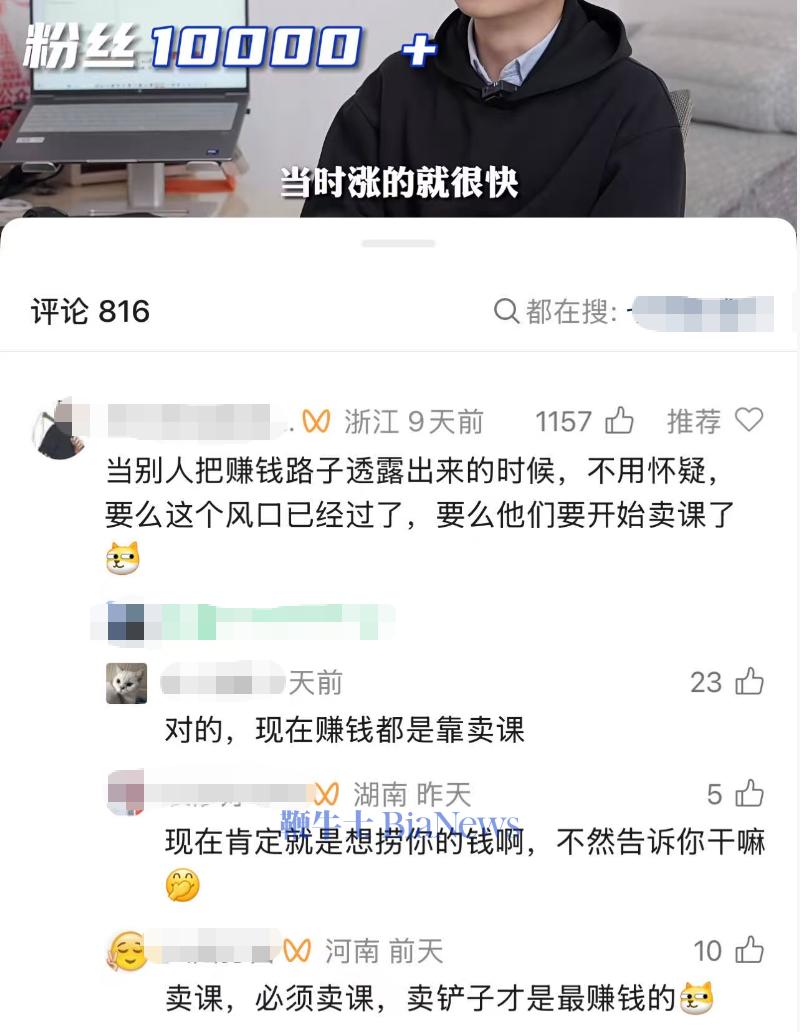Screen dimensions: 800x1032
Task: Open the emoji avatar of the Henan commenter
Action: pos(127,951)
